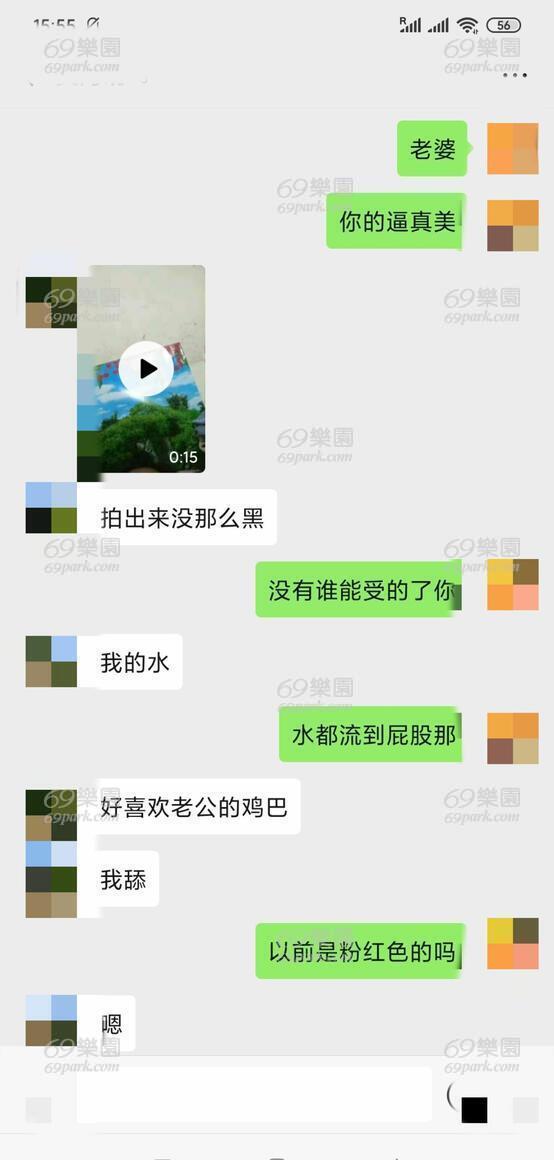Viewport: 554px width, 1160px height.
Task: Focus the message input field
Action: (x=254, y=1095)
